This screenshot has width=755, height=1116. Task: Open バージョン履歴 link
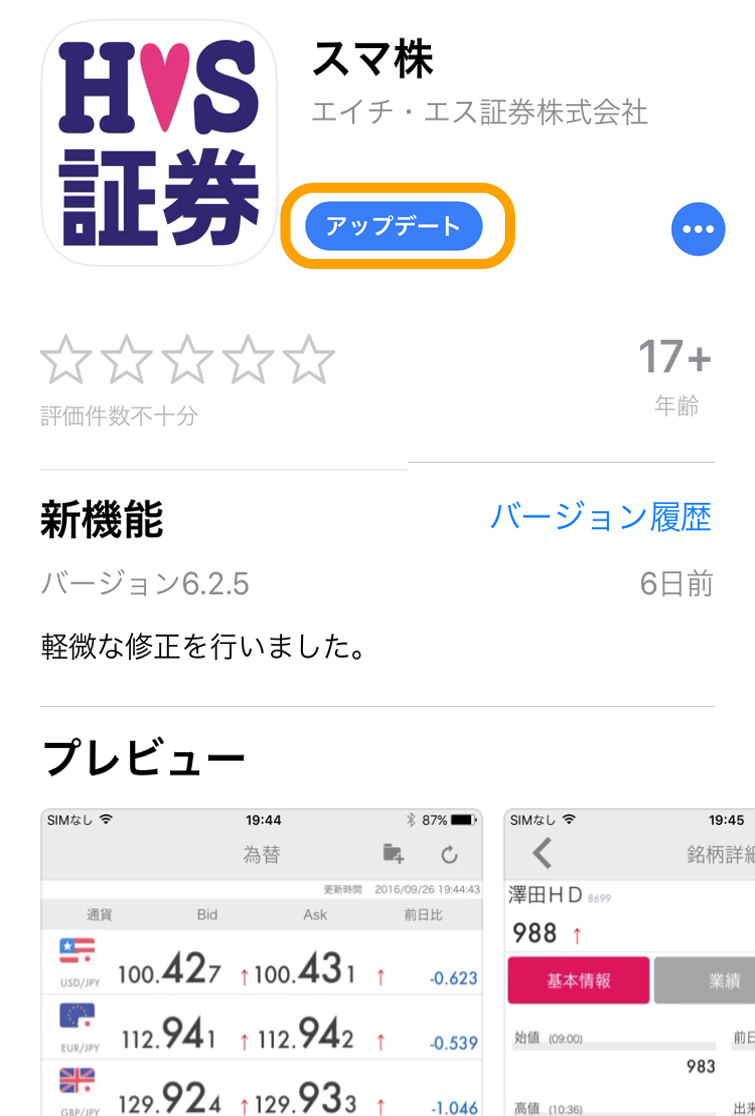tap(600, 517)
